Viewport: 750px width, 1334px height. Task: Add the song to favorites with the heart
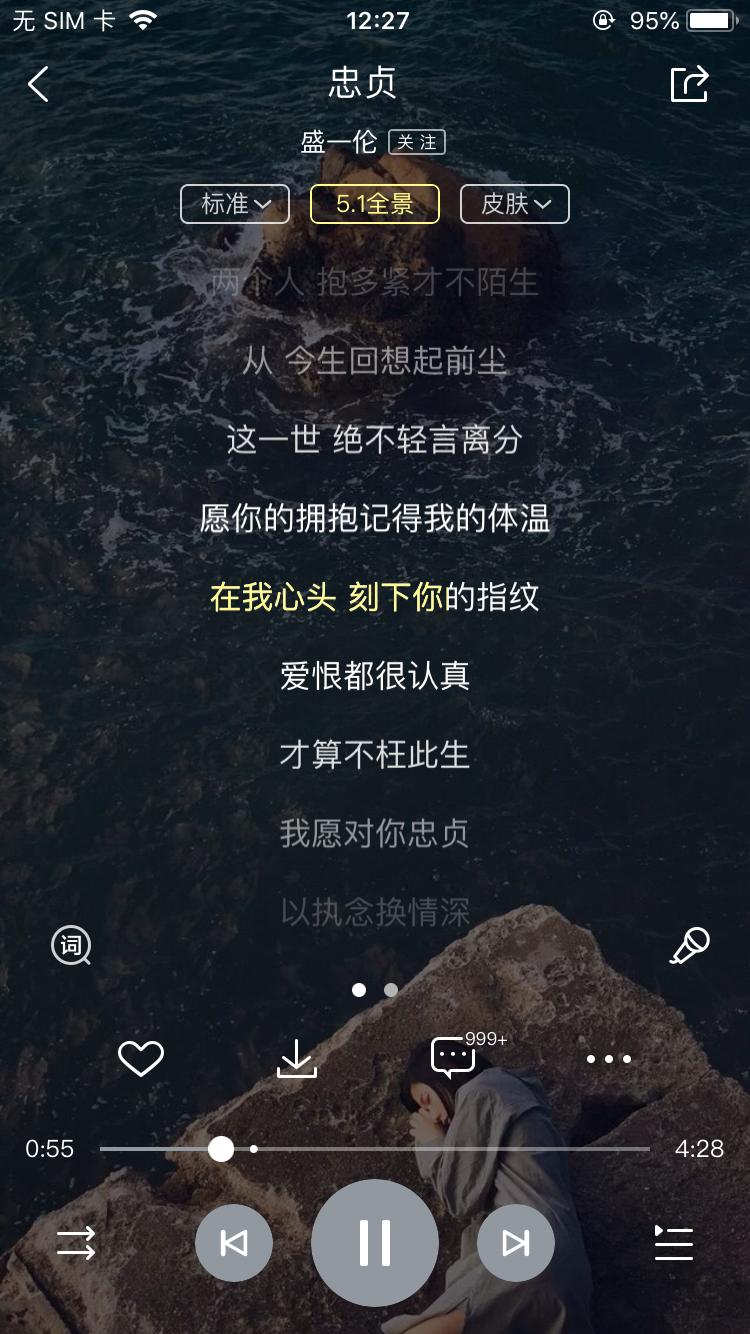tap(140, 1057)
